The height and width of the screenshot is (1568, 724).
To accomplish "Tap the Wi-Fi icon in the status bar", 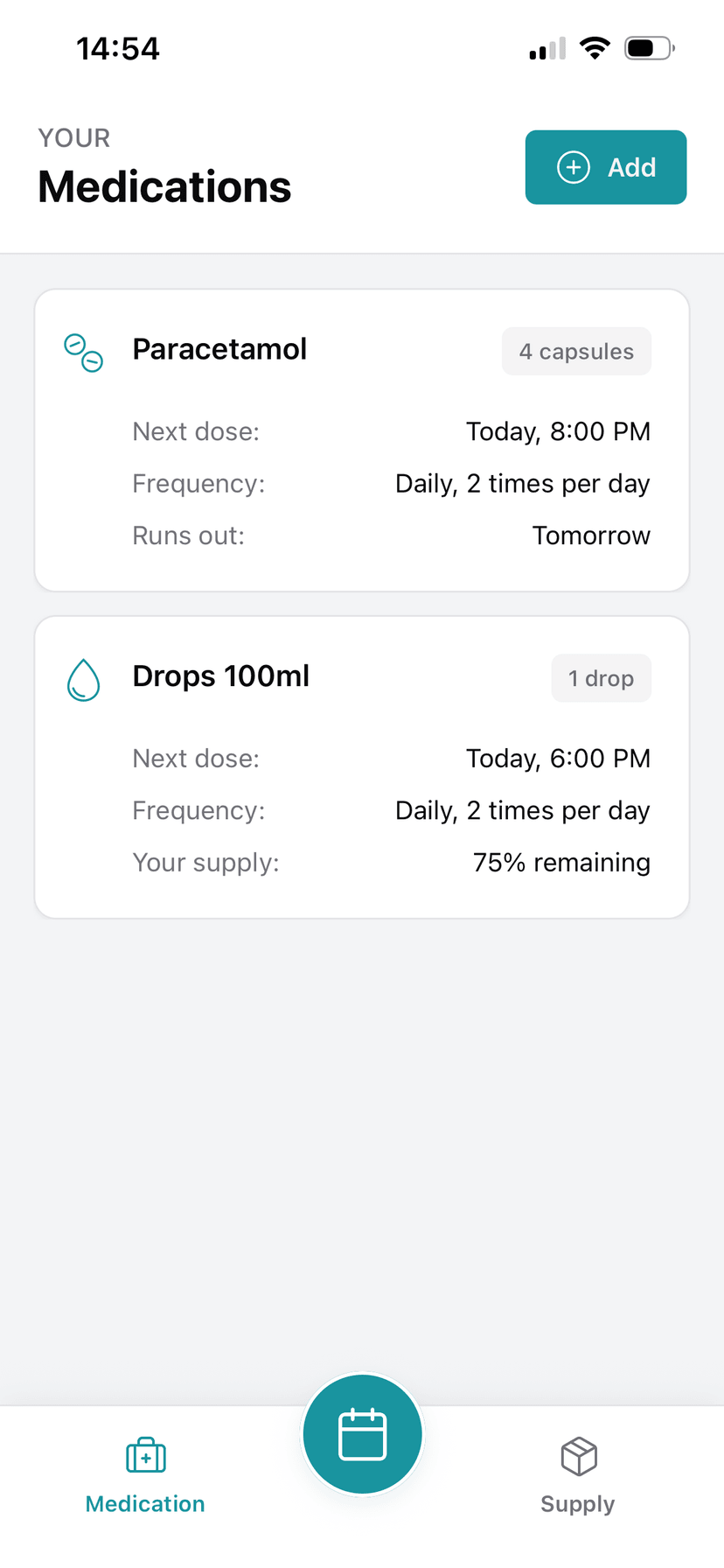I will (x=595, y=48).
